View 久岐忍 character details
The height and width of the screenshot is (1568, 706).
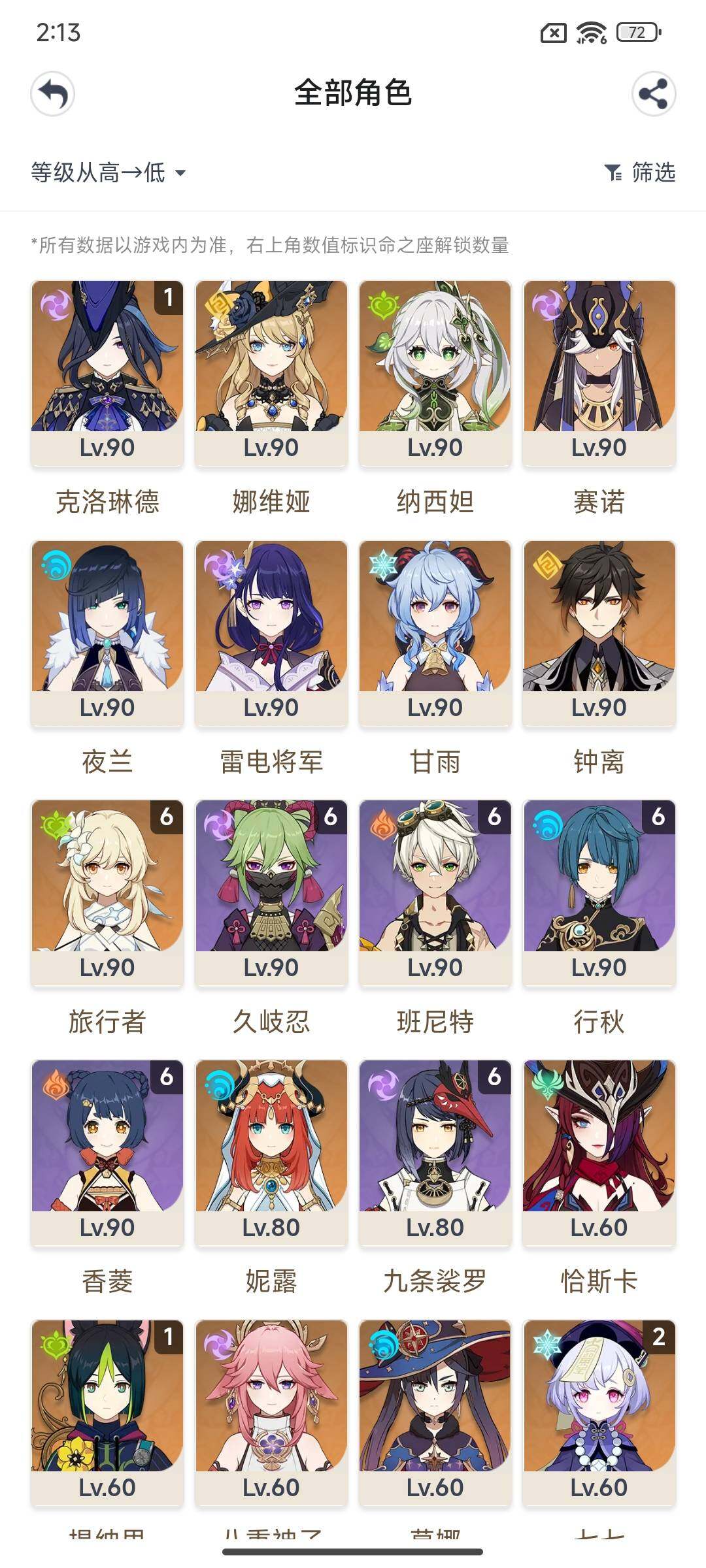click(271, 892)
